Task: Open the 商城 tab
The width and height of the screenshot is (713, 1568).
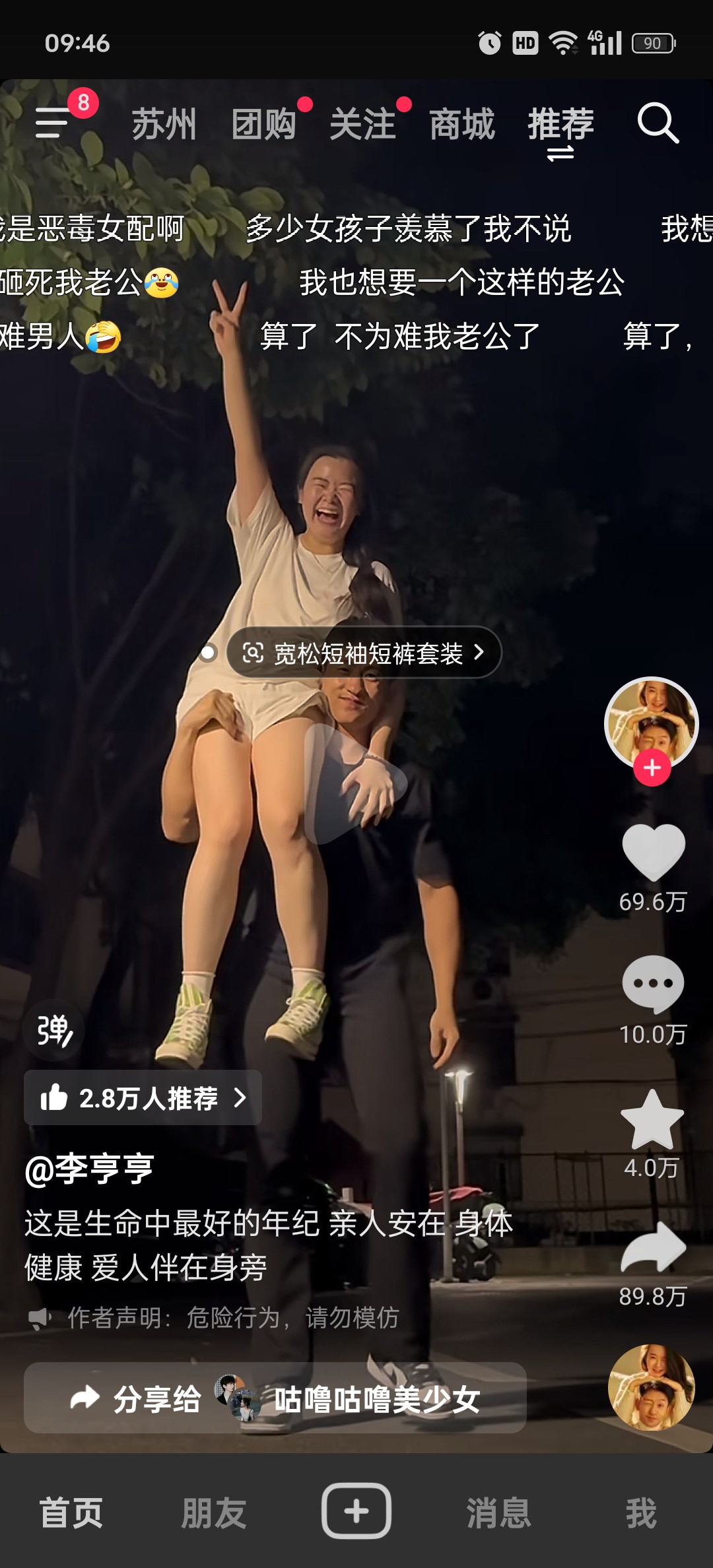Action: (461, 124)
